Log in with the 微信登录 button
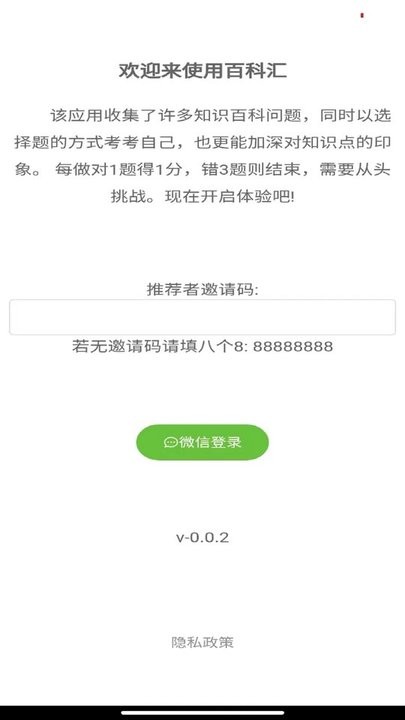This screenshot has width=405, height=720. coord(202,442)
